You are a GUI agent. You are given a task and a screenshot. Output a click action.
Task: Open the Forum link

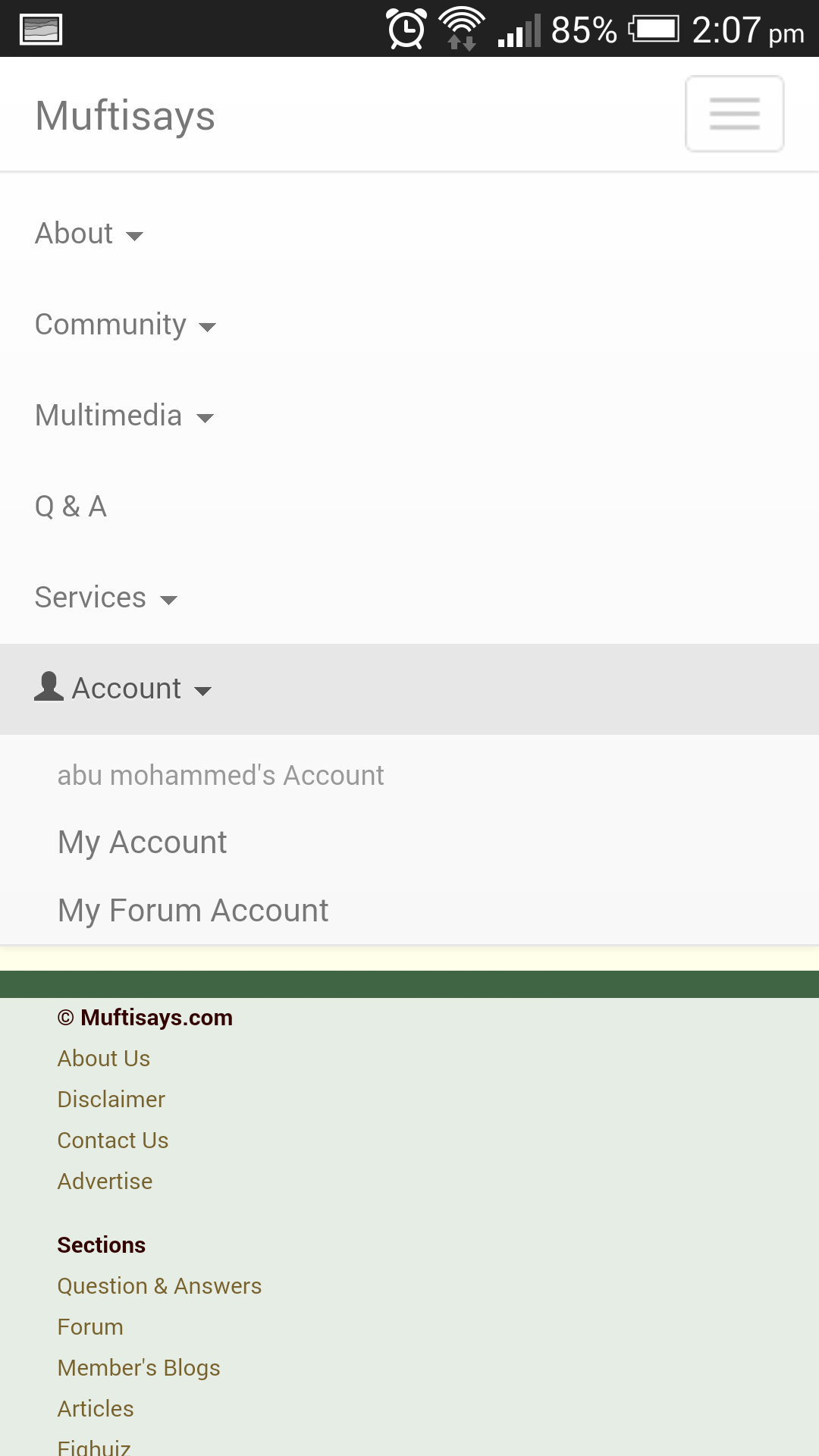90,1327
